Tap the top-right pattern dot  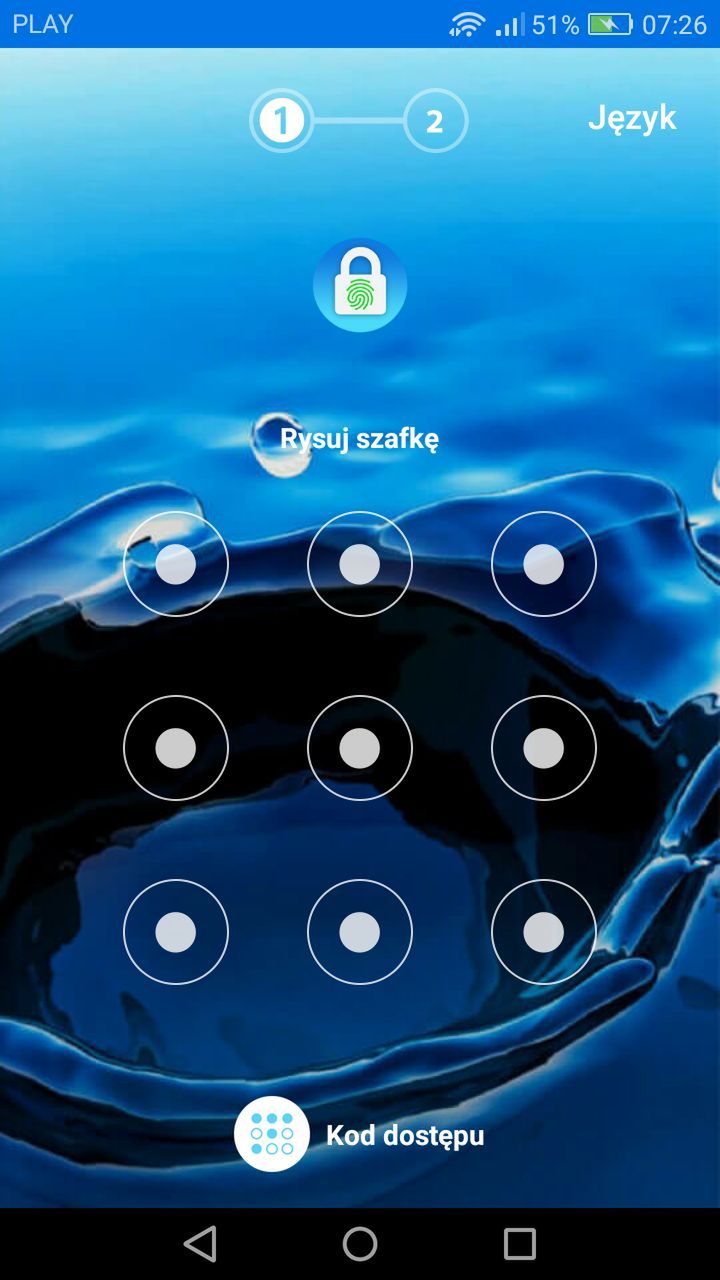[544, 564]
